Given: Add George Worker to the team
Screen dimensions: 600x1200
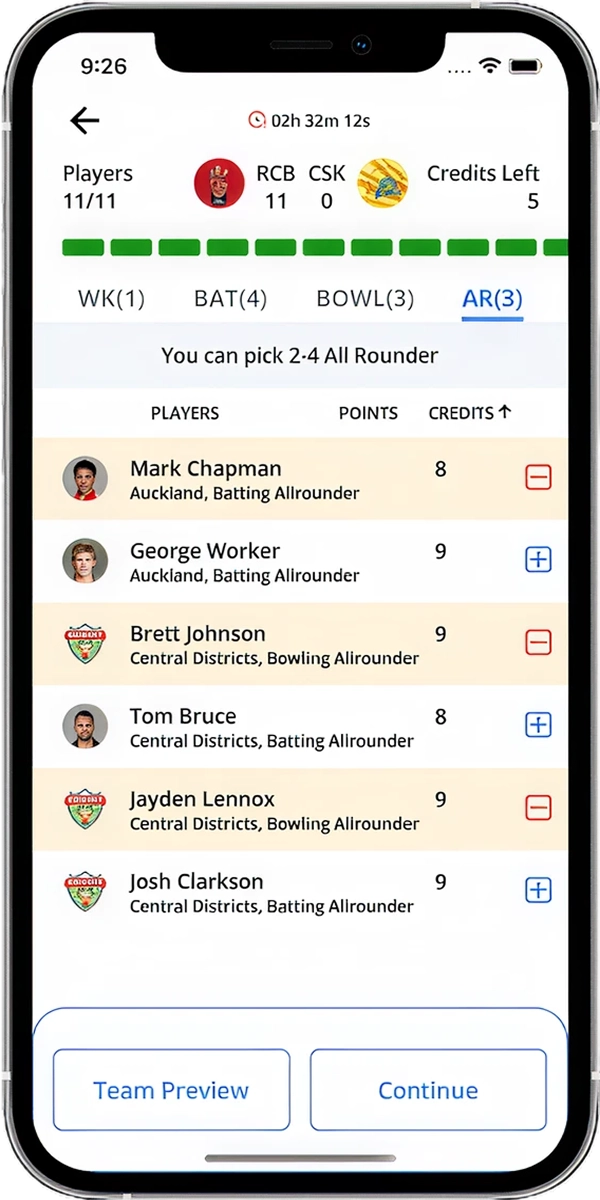Looking at the screenshot, I should pos(538,560).
